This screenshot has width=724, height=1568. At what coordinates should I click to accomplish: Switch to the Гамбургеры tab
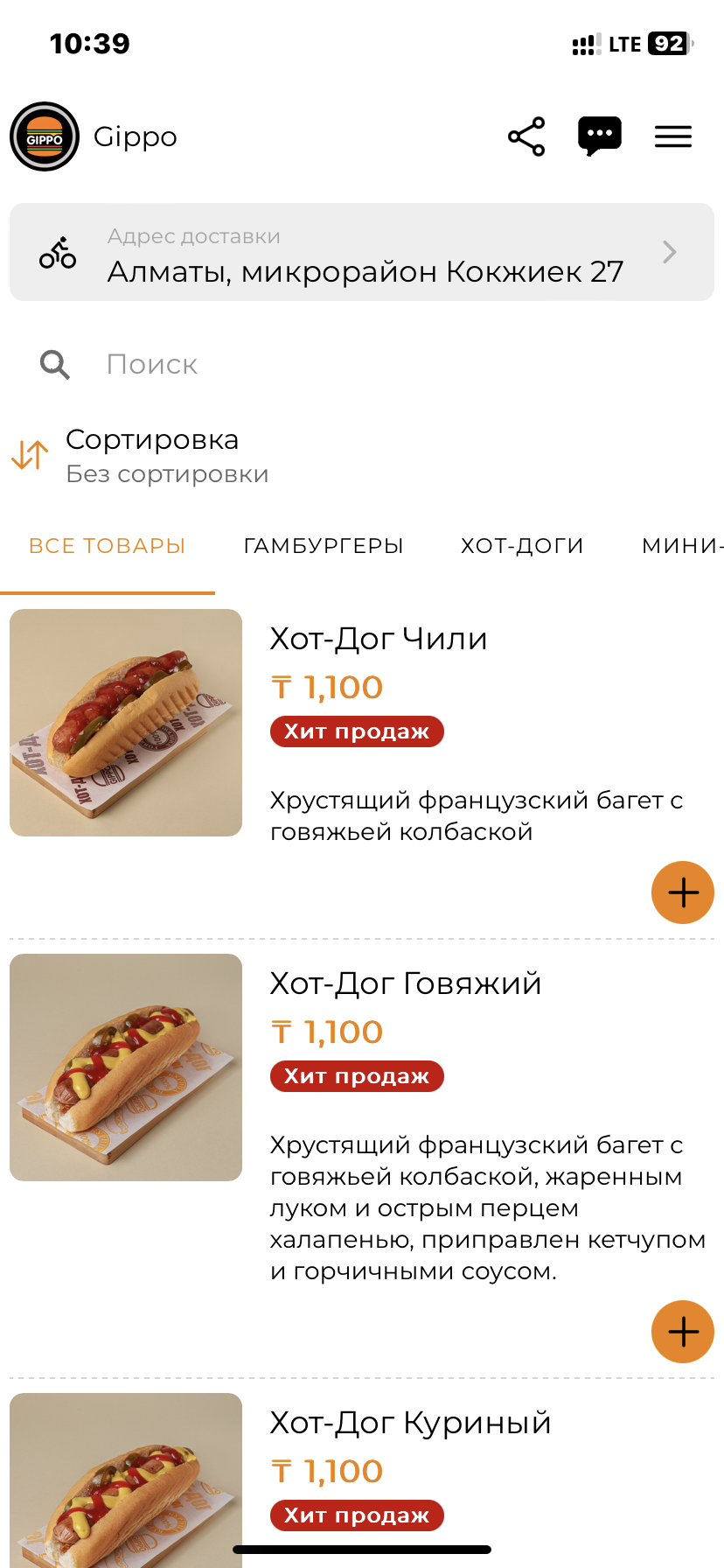[324, 546]
